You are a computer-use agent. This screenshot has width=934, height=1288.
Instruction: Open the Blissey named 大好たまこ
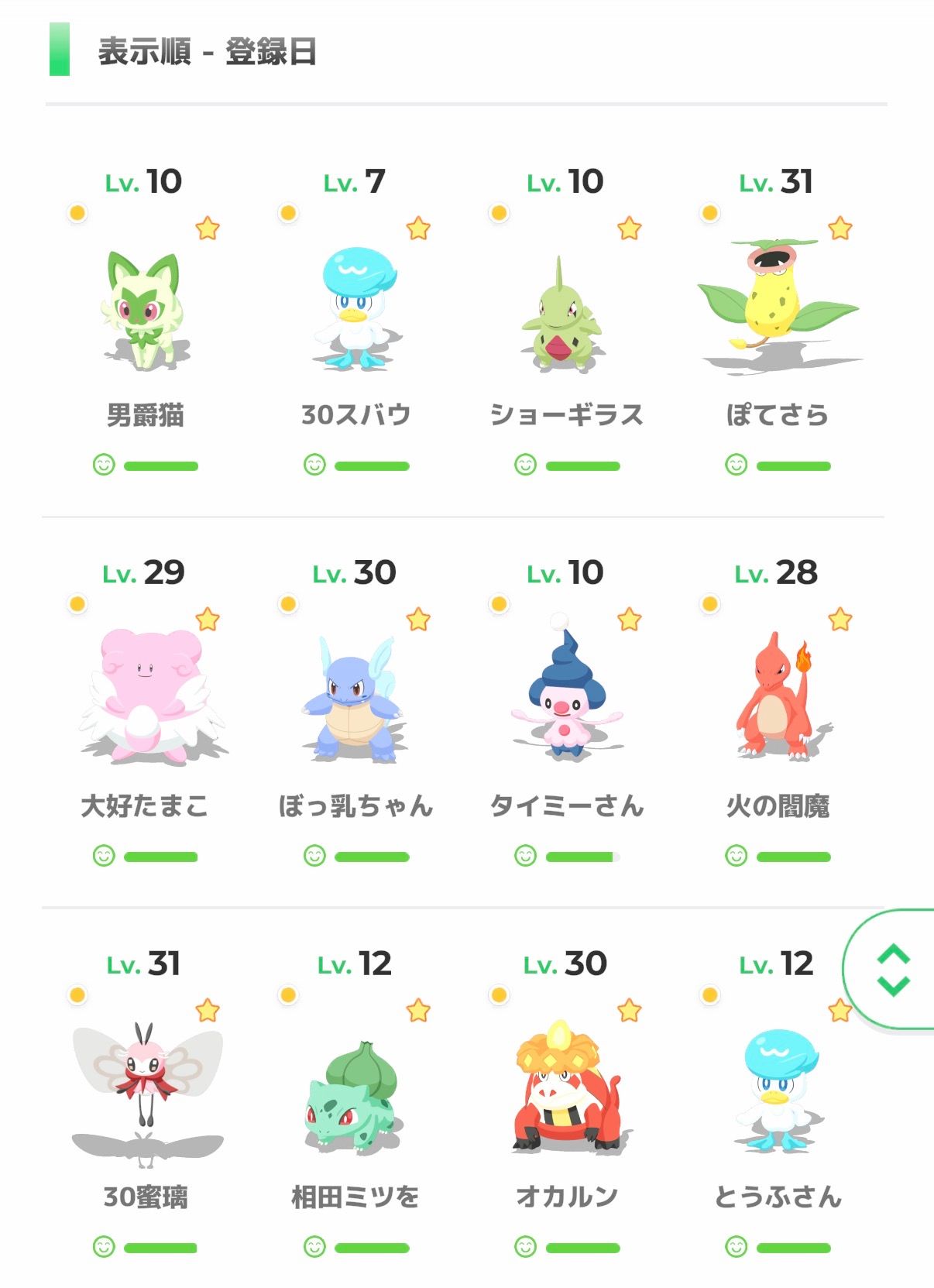tap(144, 697)
